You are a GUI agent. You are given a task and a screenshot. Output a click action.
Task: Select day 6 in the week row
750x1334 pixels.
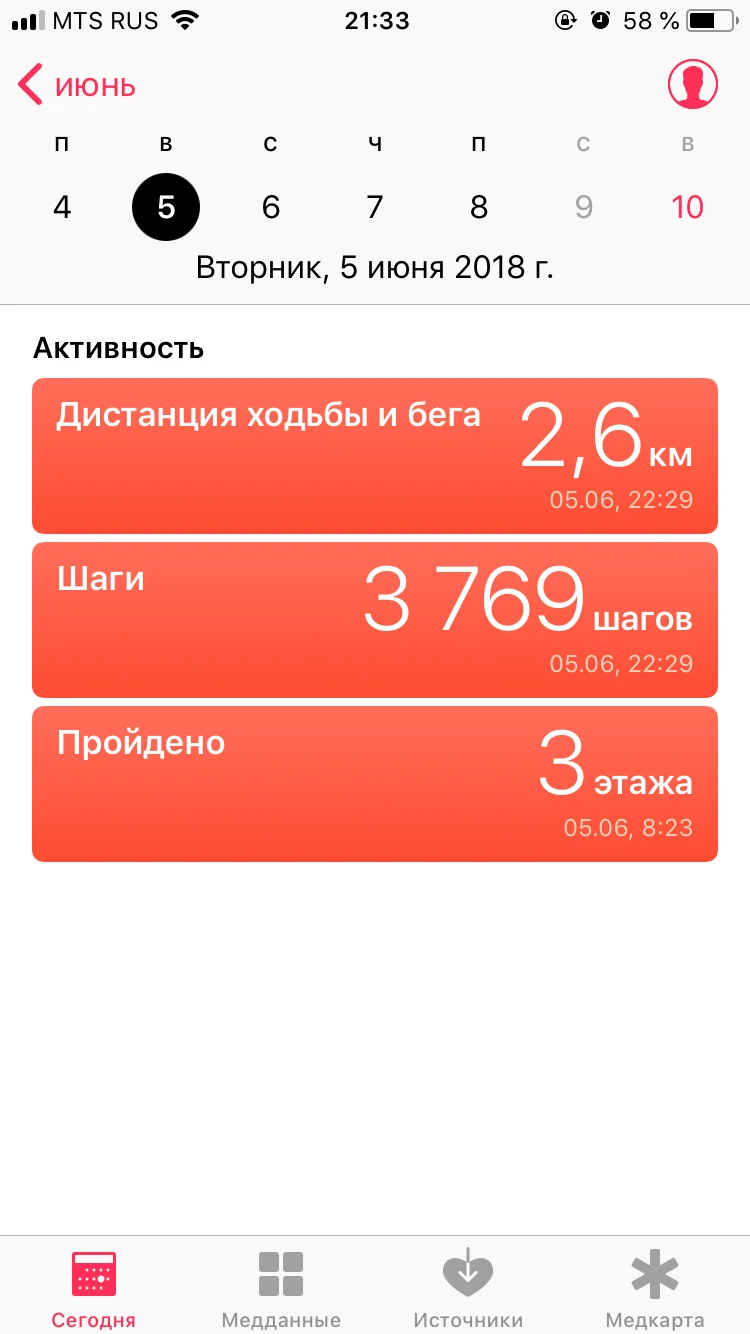pyautogui.click(x=270, y=207)
